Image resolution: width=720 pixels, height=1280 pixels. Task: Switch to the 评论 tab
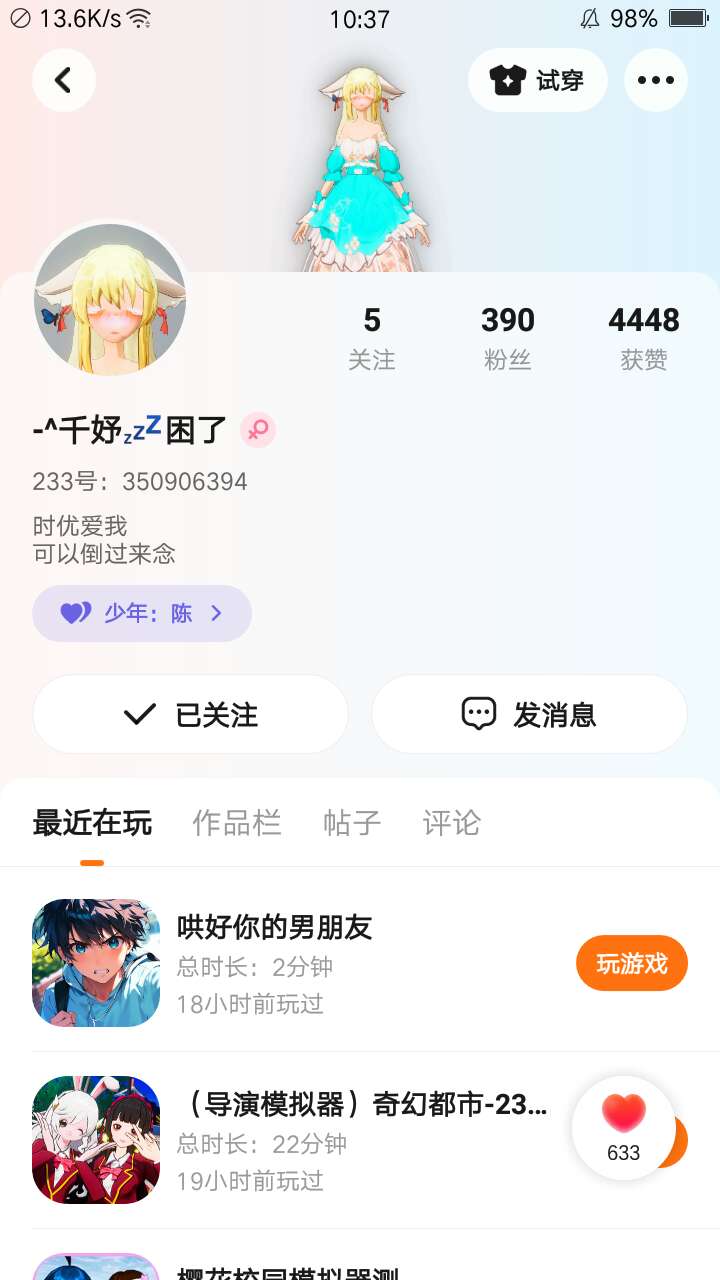[452, 823]
